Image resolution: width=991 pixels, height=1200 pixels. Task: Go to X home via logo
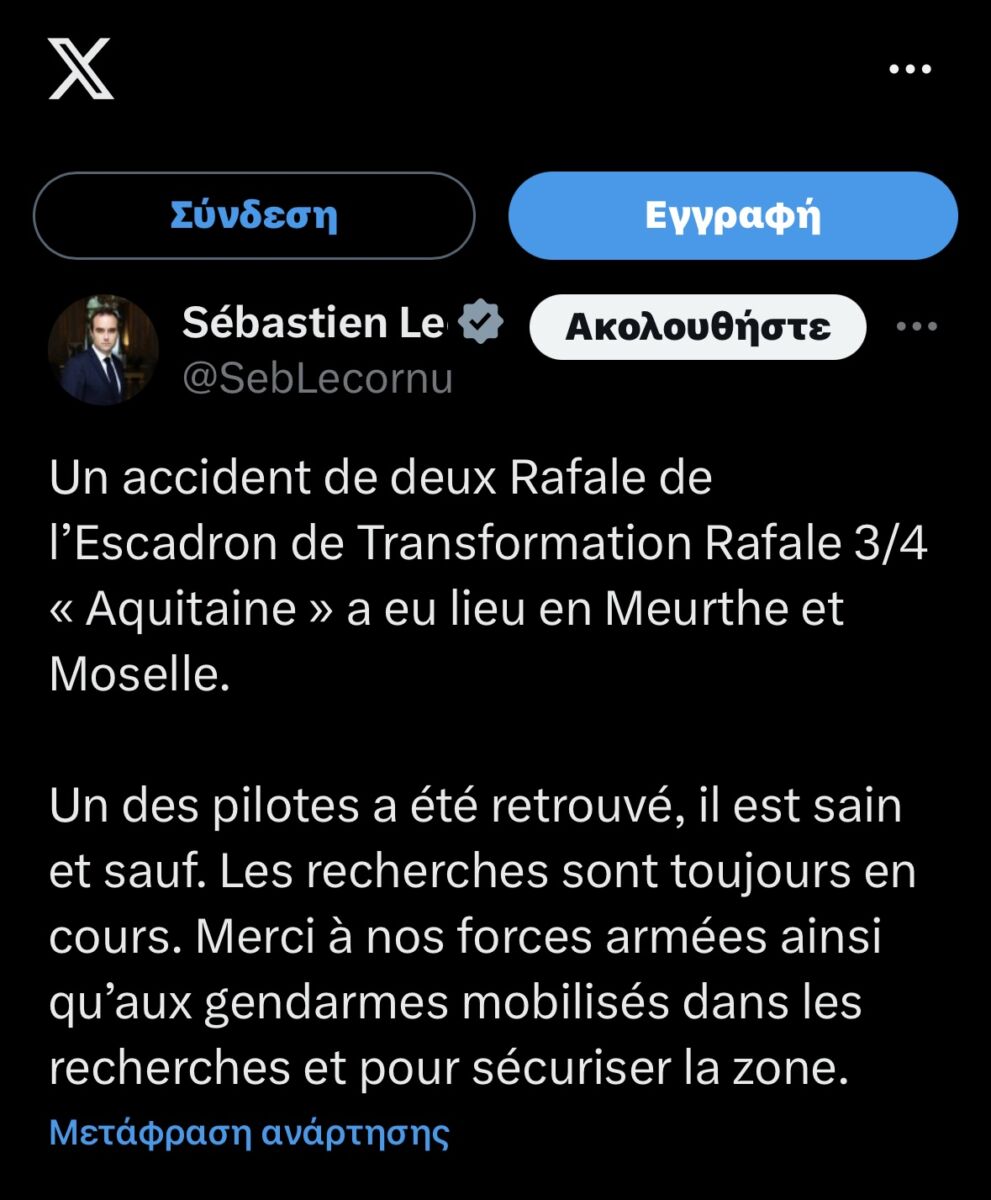(x=82, y=70)
